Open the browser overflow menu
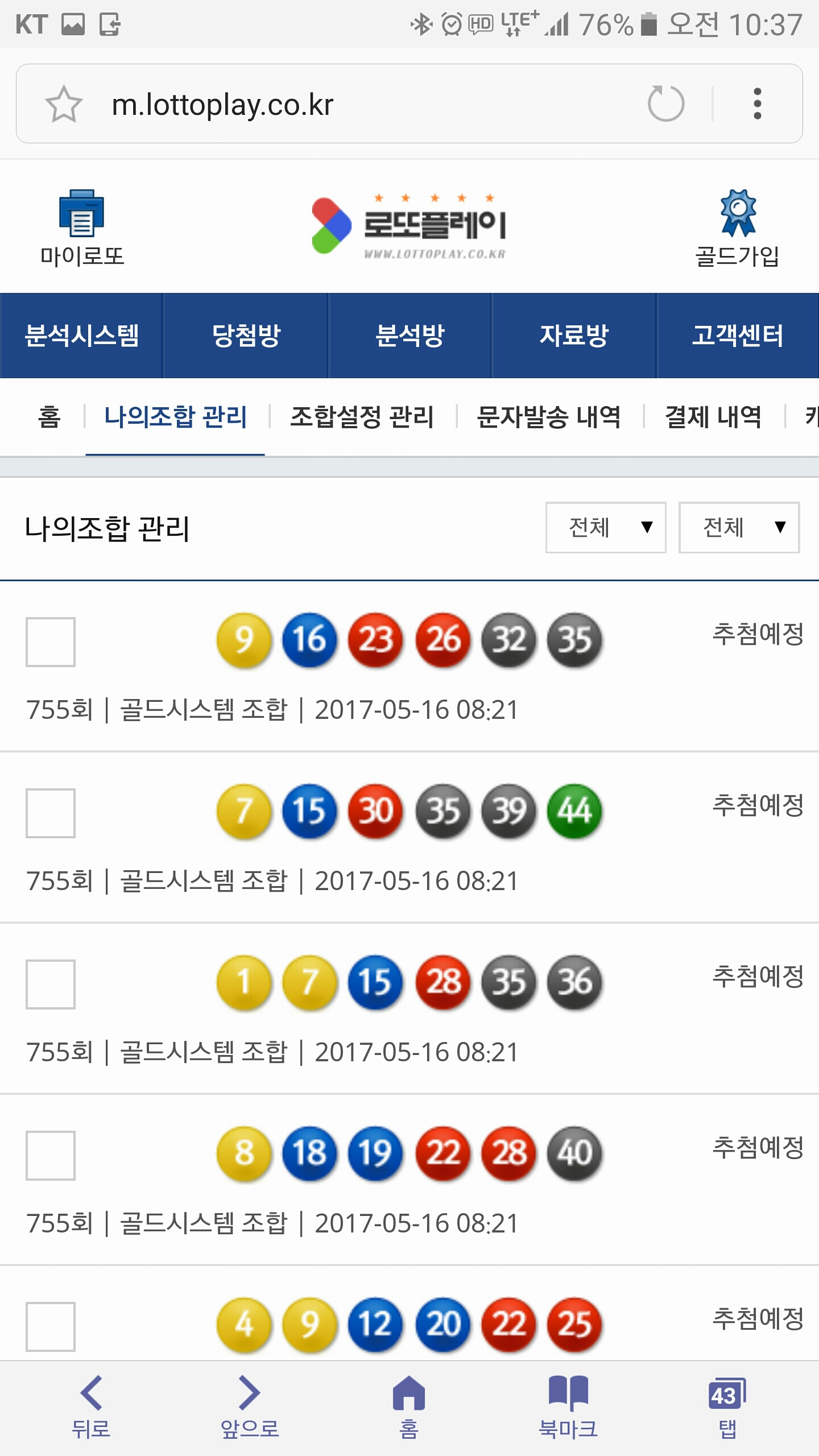This screenshot has width=819, height=1456. point(757,104)
